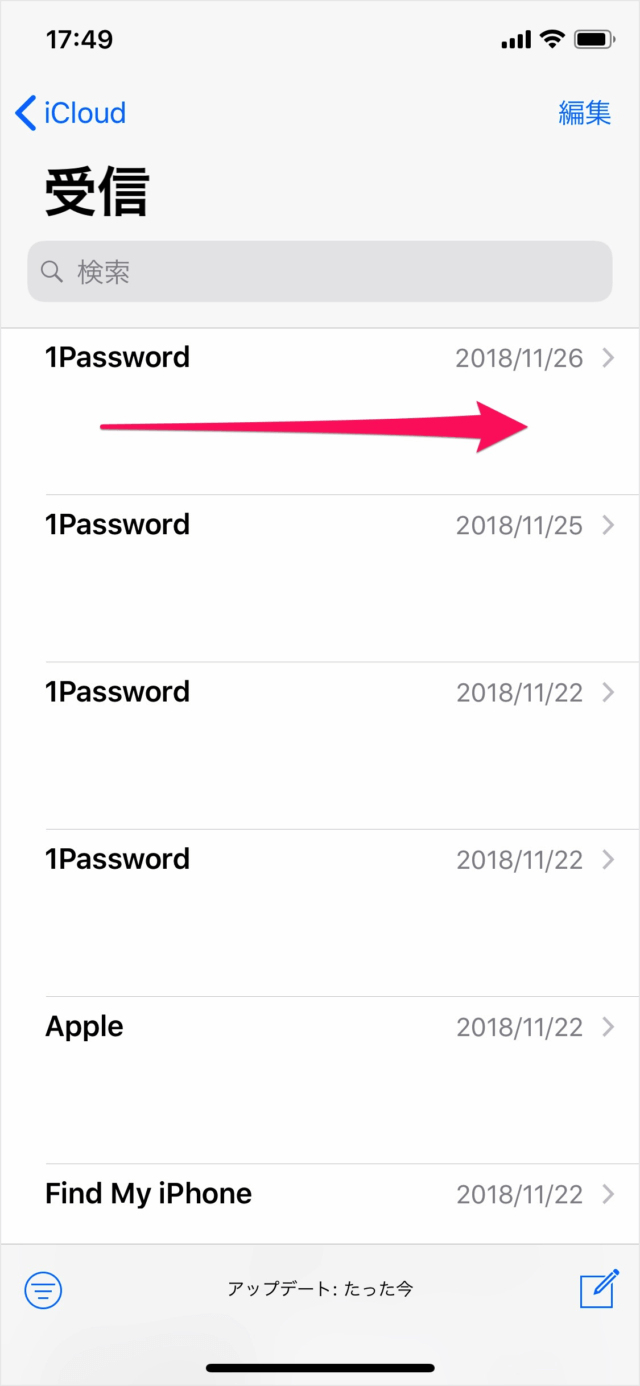
Task: Open the 1Password email dated 2018/11/25
Action: [x=320, y=577]
